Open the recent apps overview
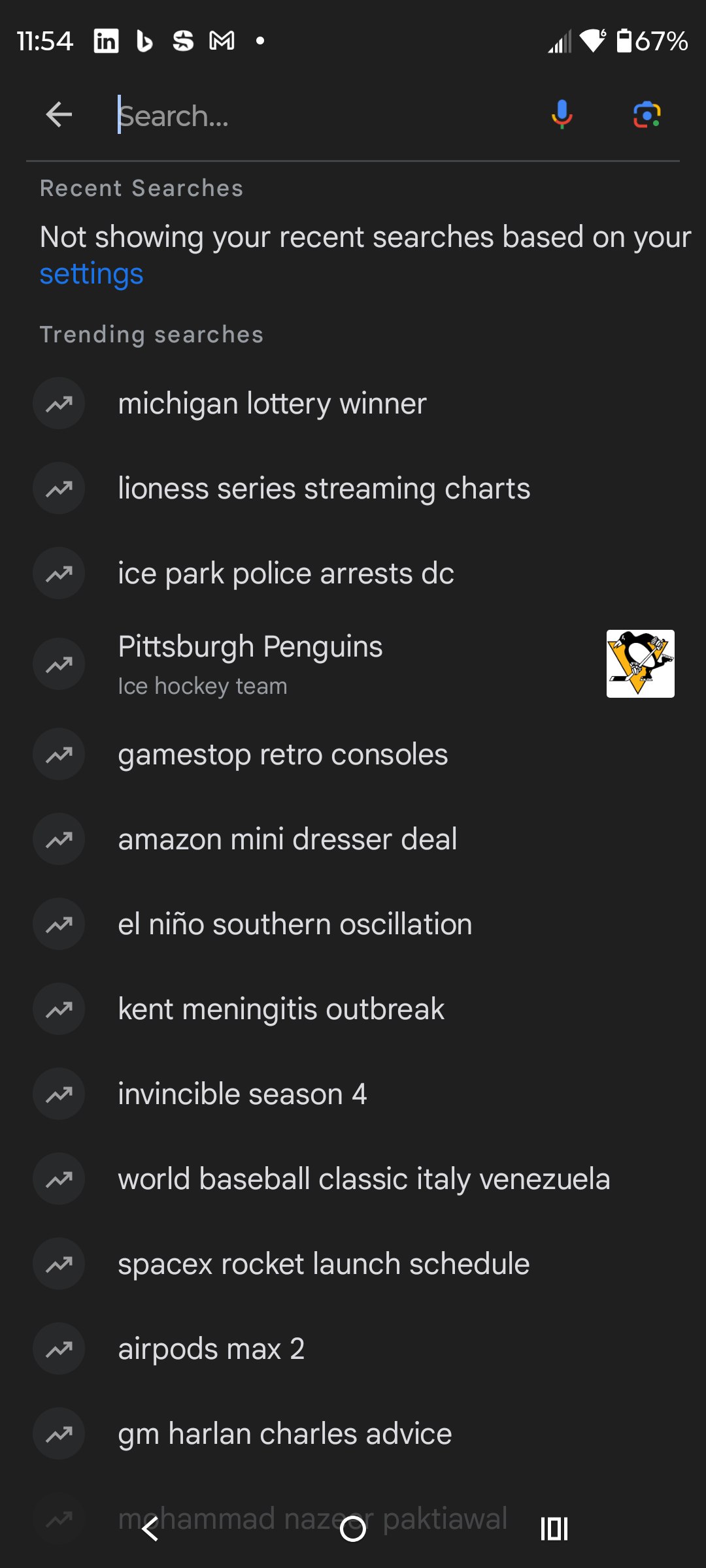Image resolution: width=706 pixels, height=1568 pixels. coord(554,1529)
